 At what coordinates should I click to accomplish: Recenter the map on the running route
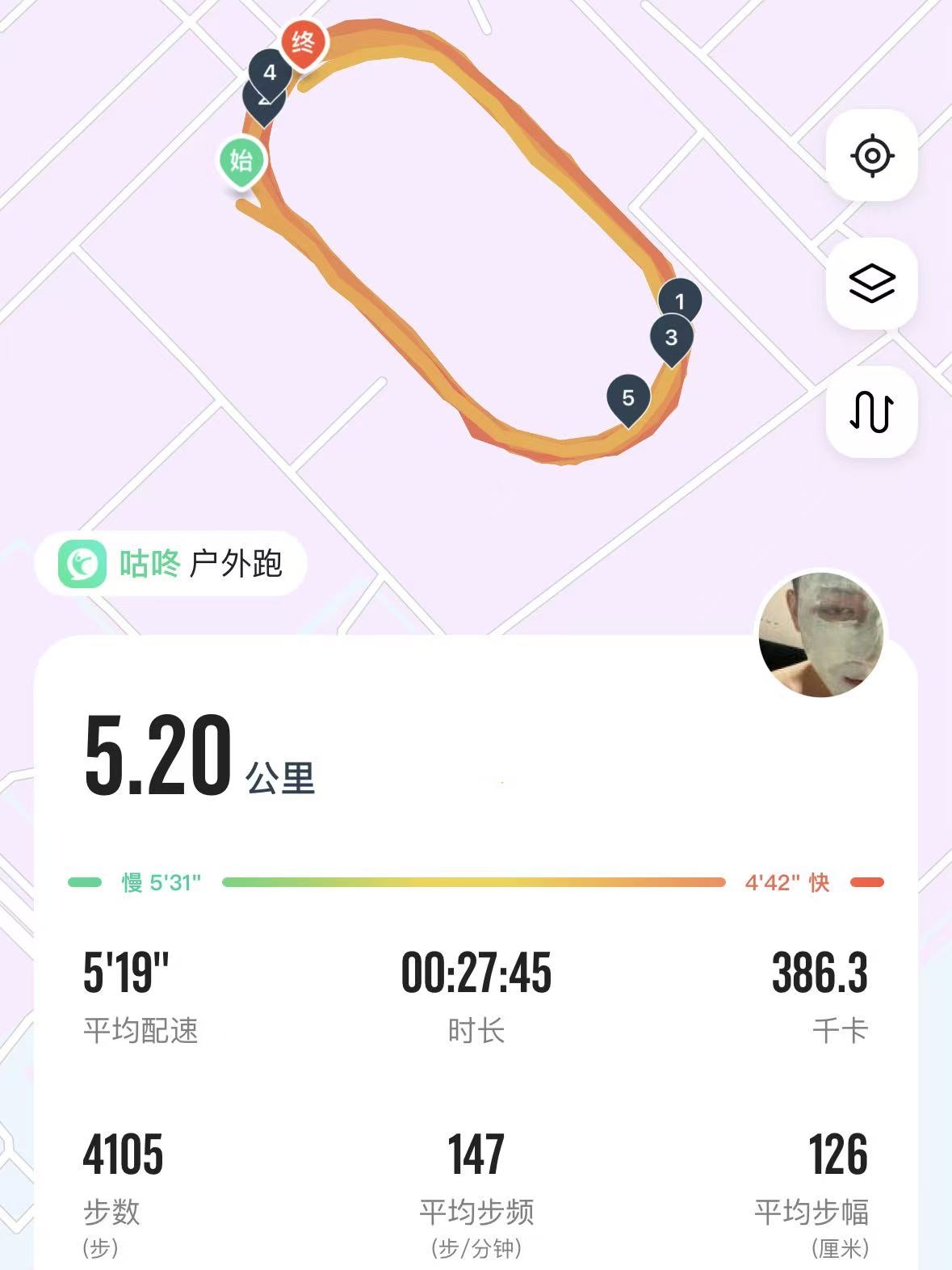tap(872, 155)
